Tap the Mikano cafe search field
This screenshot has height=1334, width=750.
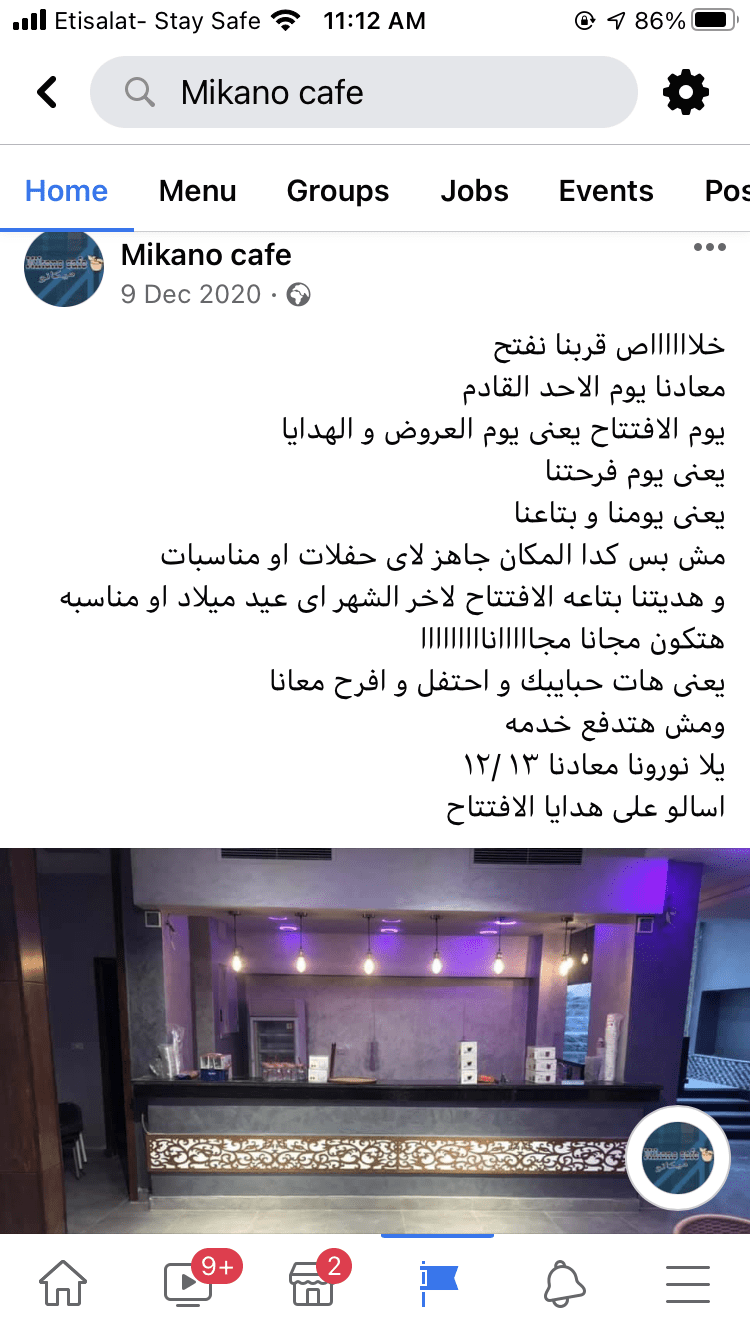click(x=364, y=93)
